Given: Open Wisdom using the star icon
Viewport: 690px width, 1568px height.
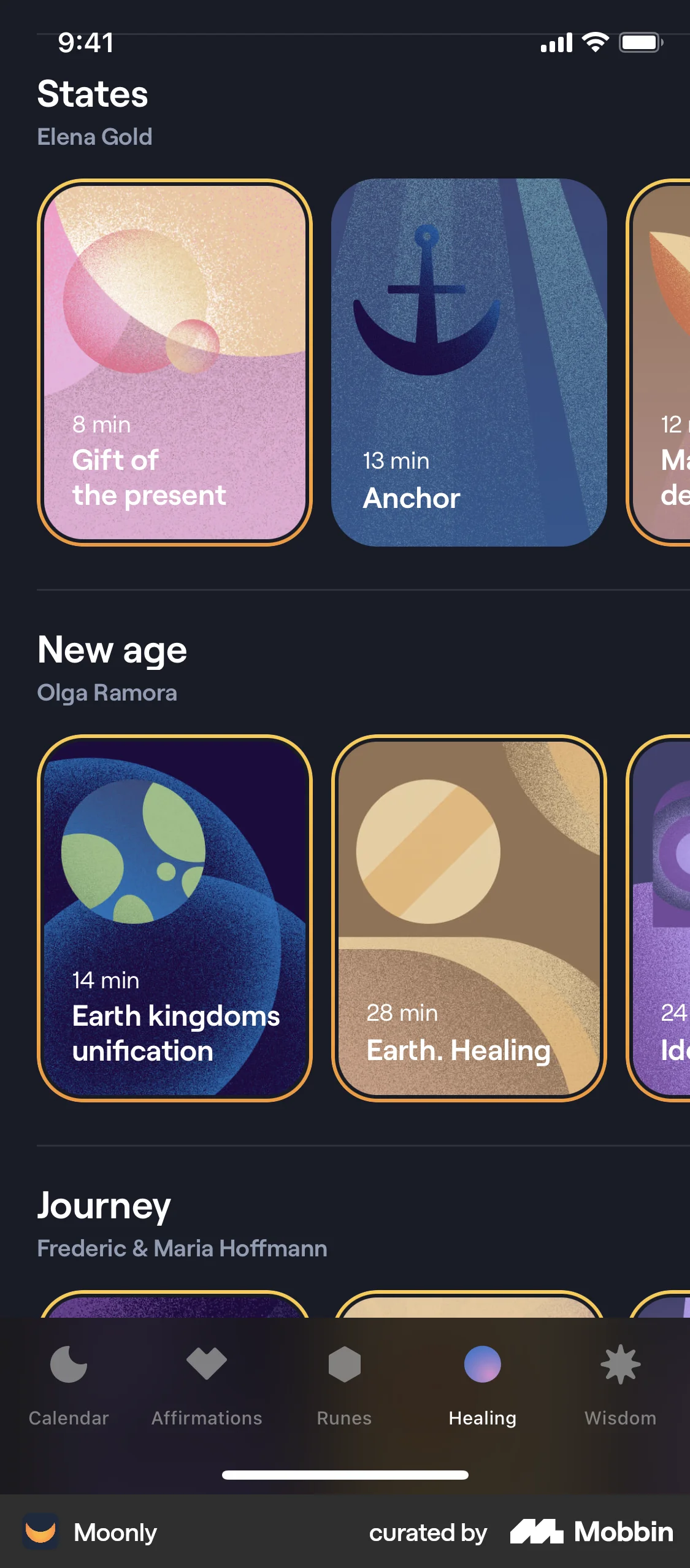Looking at the screenshot, I should (620, 1365).
